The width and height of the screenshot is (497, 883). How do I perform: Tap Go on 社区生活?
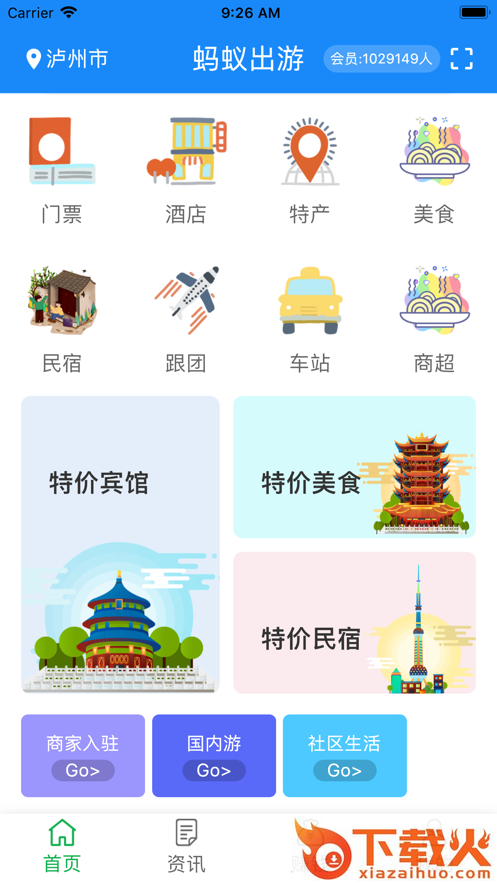pyautogui.click(x=344, y=770)
